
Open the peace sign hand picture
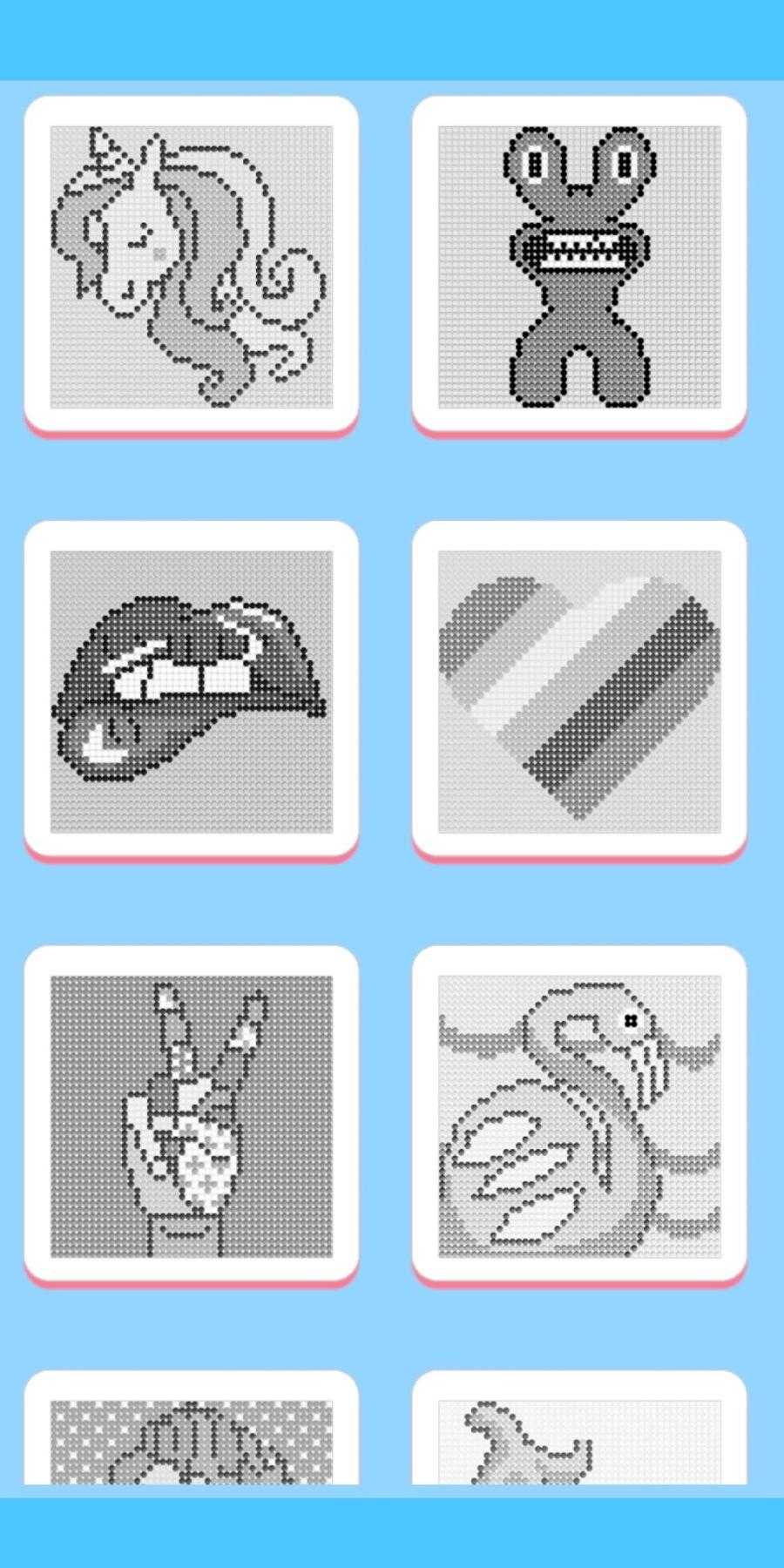[x=191, y=1116]
